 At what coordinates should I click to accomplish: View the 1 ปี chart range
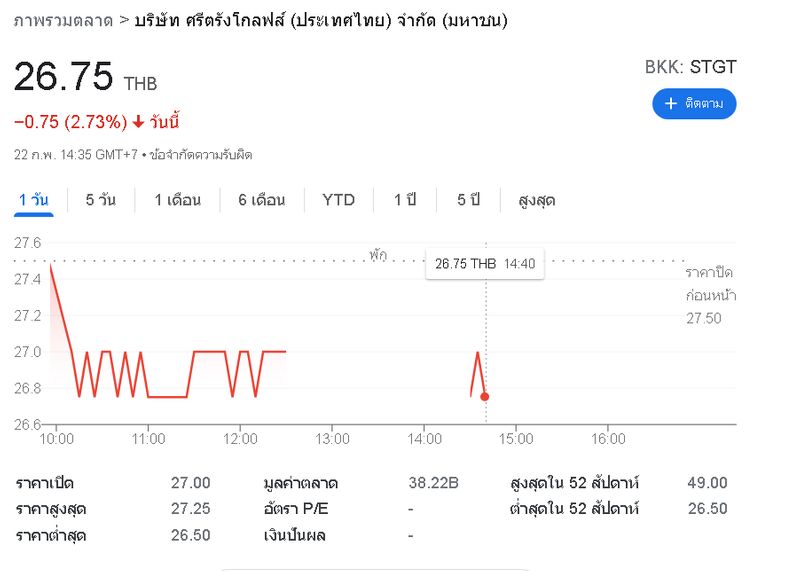[404, 200]
